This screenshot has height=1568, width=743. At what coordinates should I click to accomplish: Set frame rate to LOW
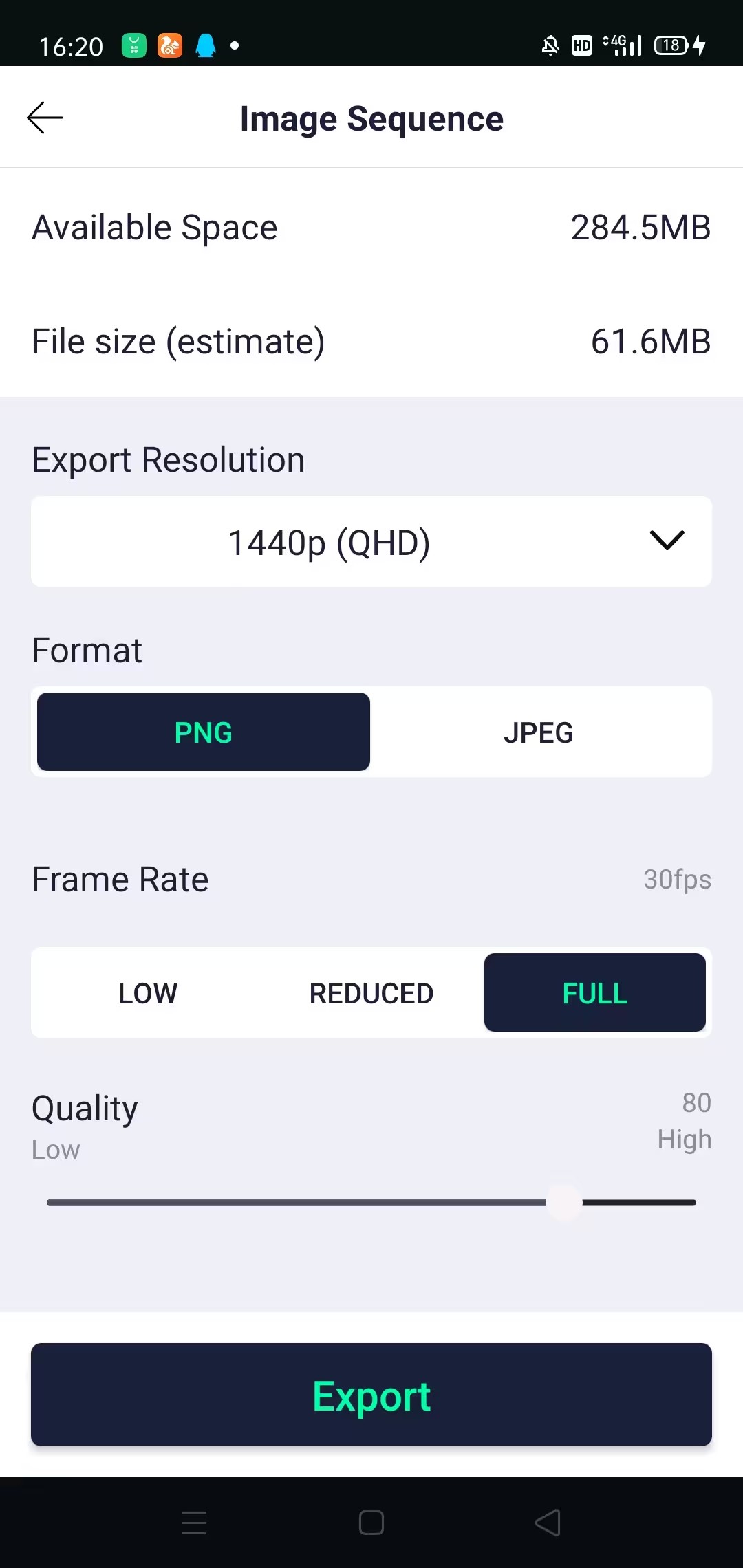coord(148,993)
